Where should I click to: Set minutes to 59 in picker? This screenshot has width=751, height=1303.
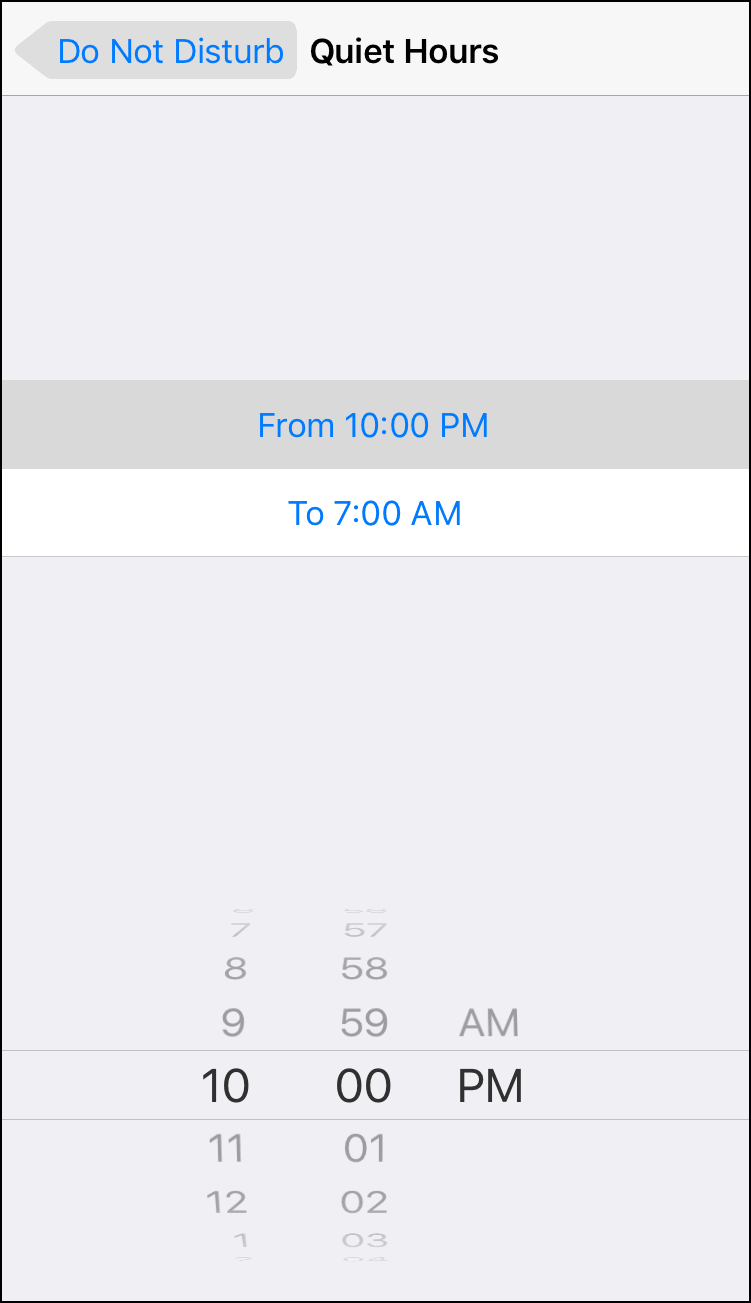coord(364,1022)
